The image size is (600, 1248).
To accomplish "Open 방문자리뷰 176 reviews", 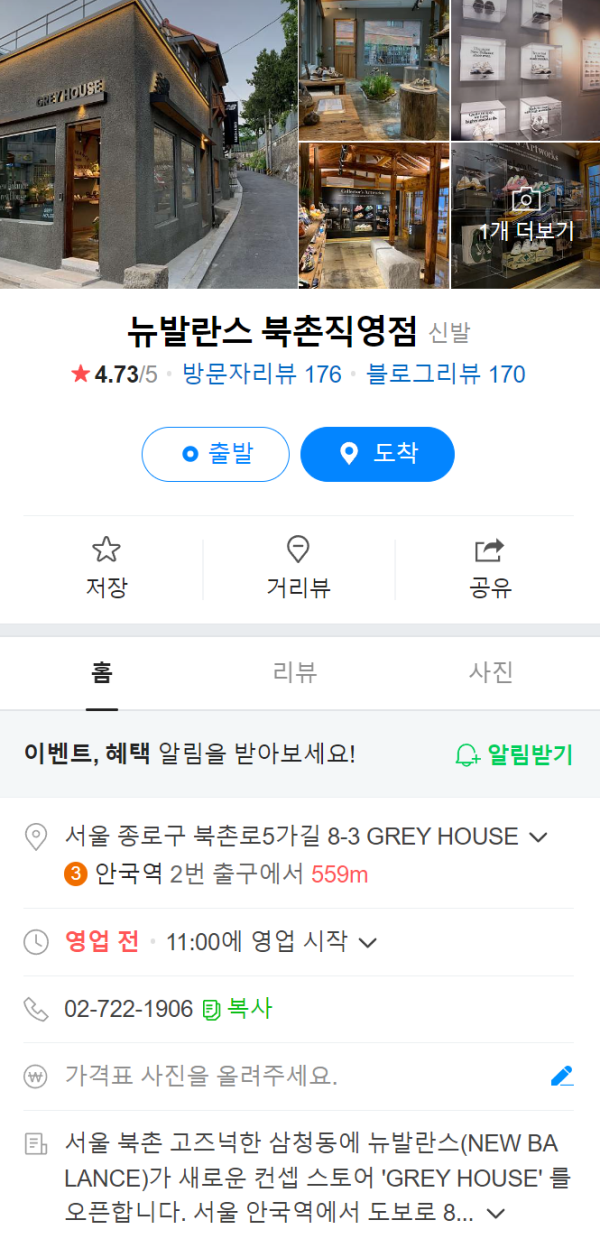I will [x=262, y=375].
